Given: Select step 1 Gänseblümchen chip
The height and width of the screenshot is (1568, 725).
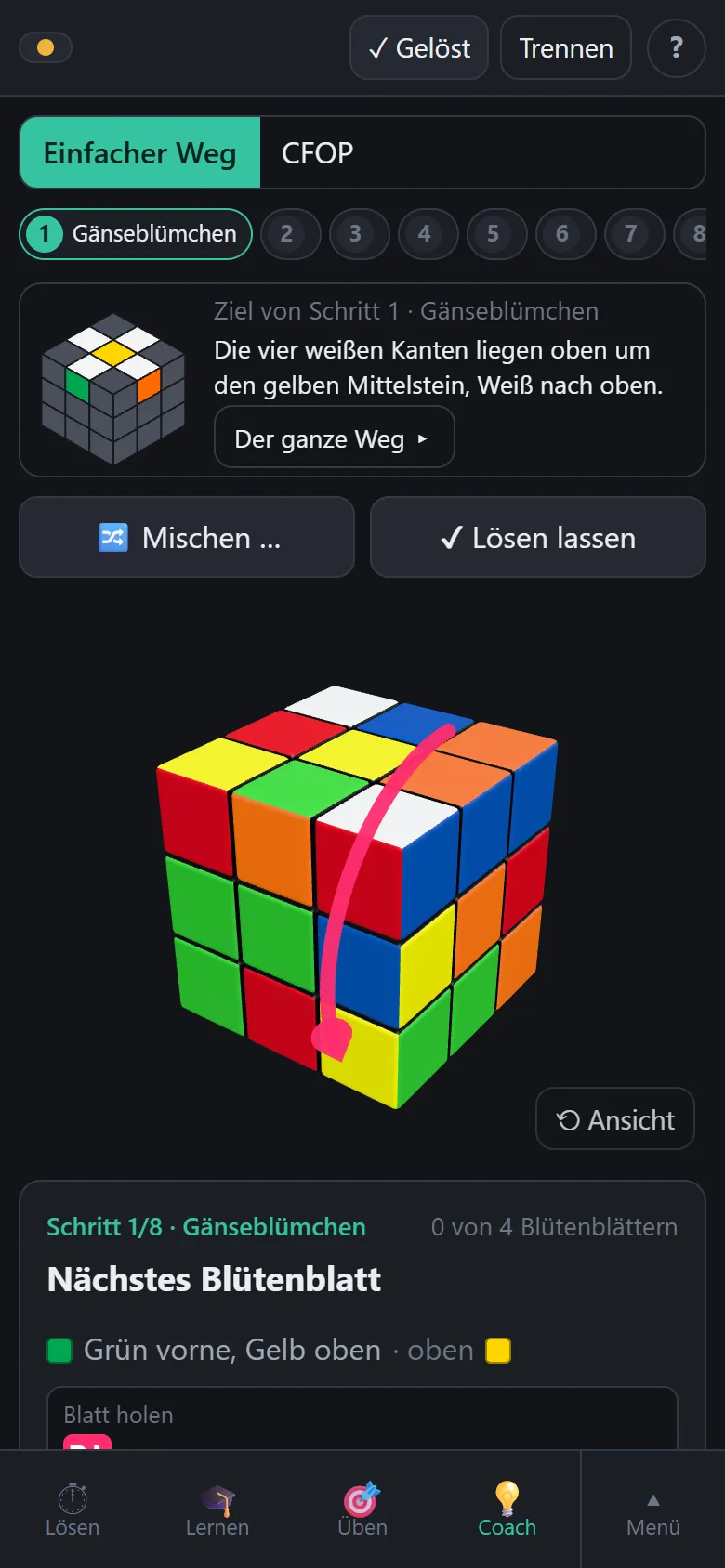Looking at the screenshot, I should pos(136,233).
